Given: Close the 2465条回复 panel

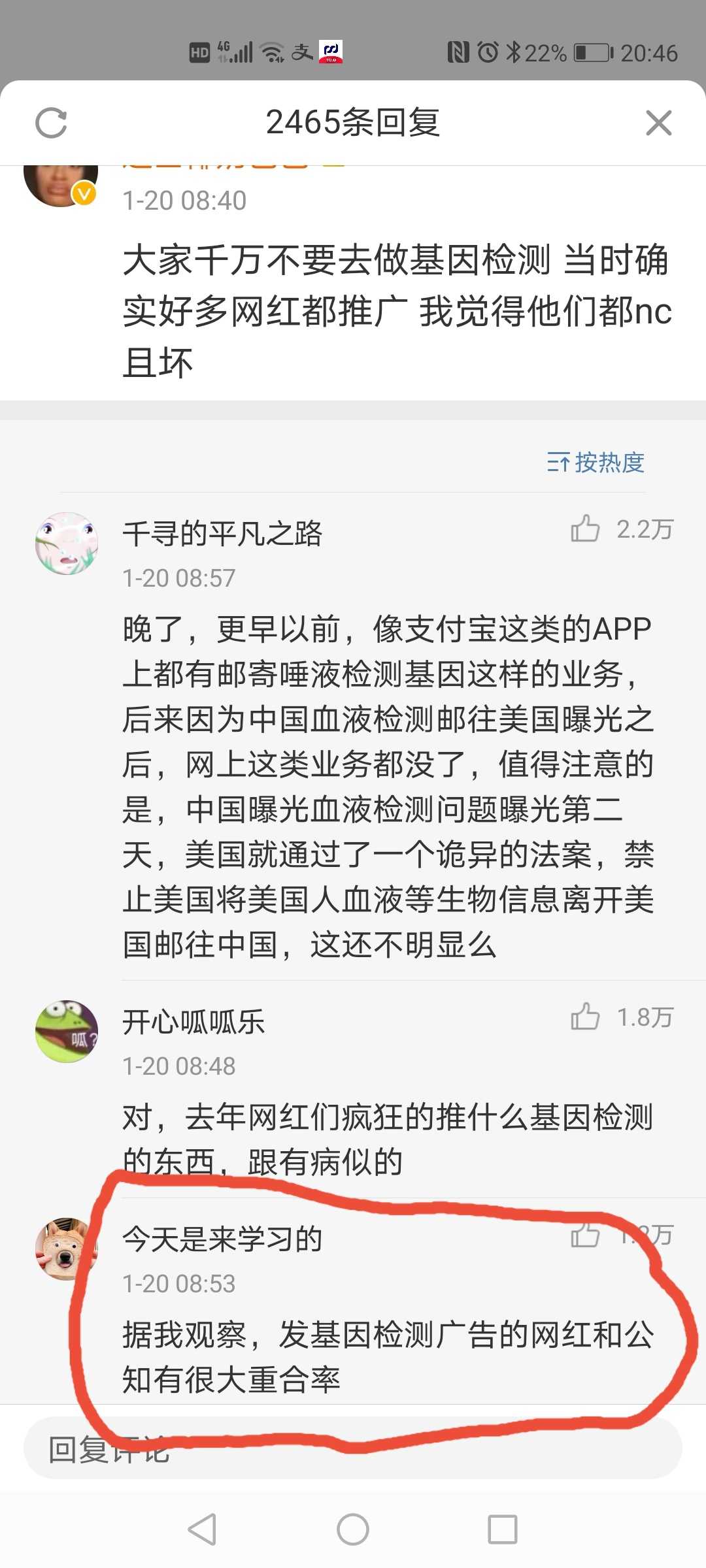Looking at the screenshot, I should click(658, 123).
